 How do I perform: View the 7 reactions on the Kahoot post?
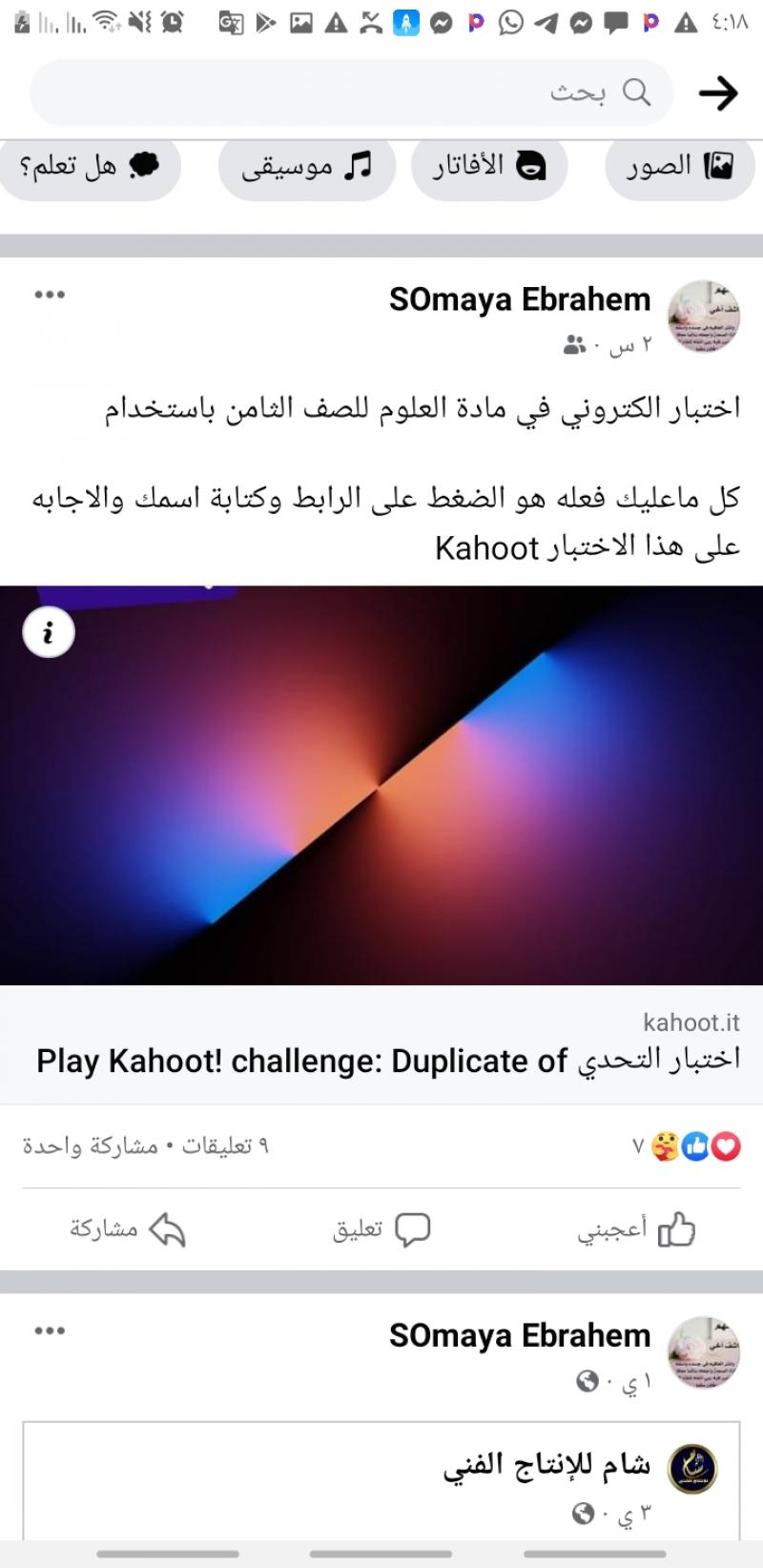(x=689, y=1146)
